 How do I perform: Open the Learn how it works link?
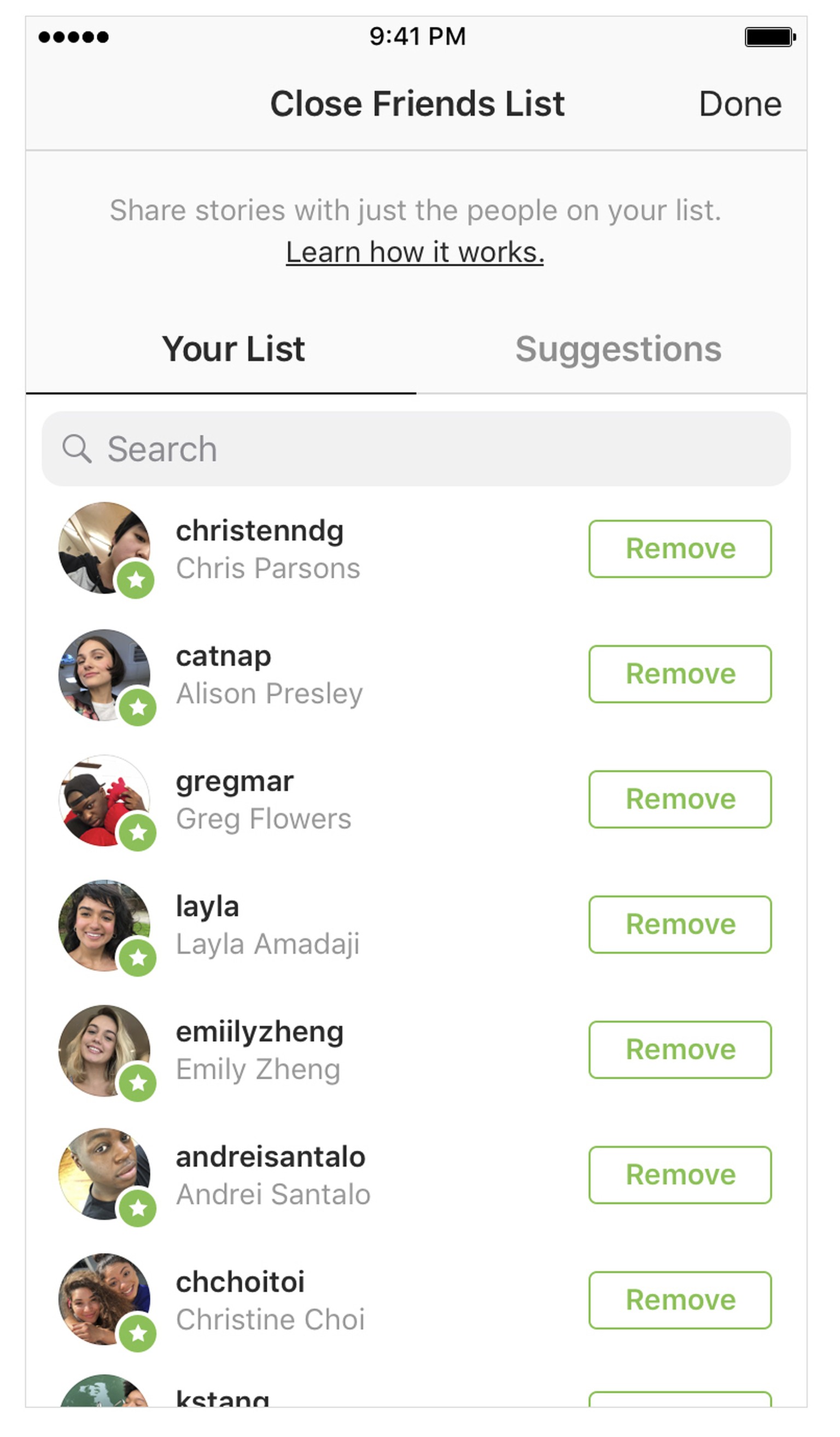415,252
